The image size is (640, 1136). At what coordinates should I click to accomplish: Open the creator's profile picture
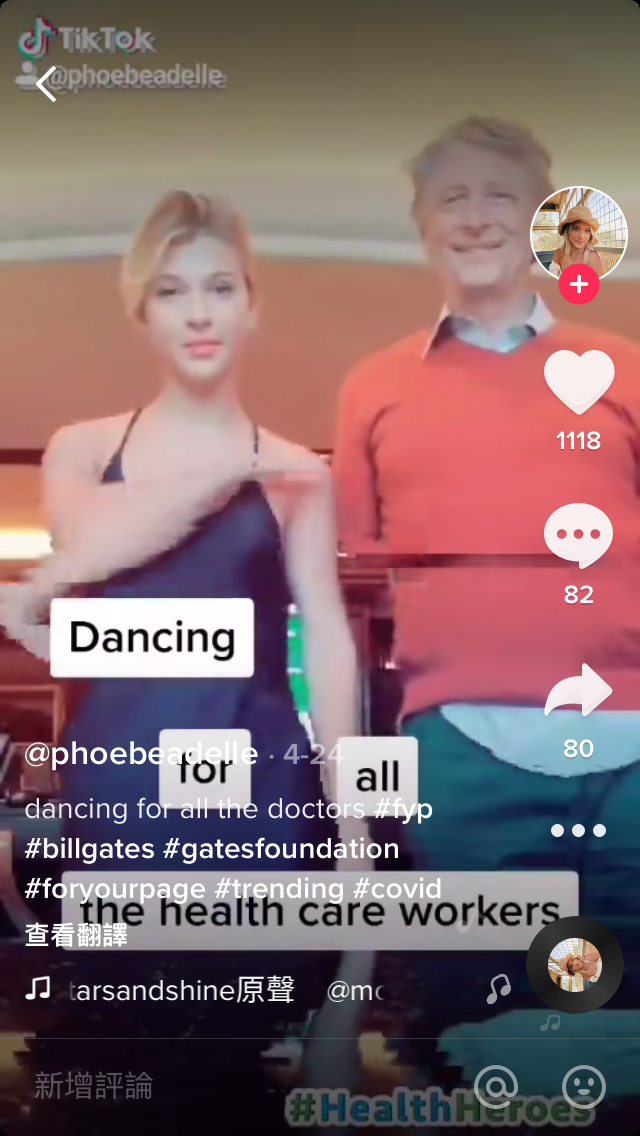pyautogui.click(x=578, y=232)
